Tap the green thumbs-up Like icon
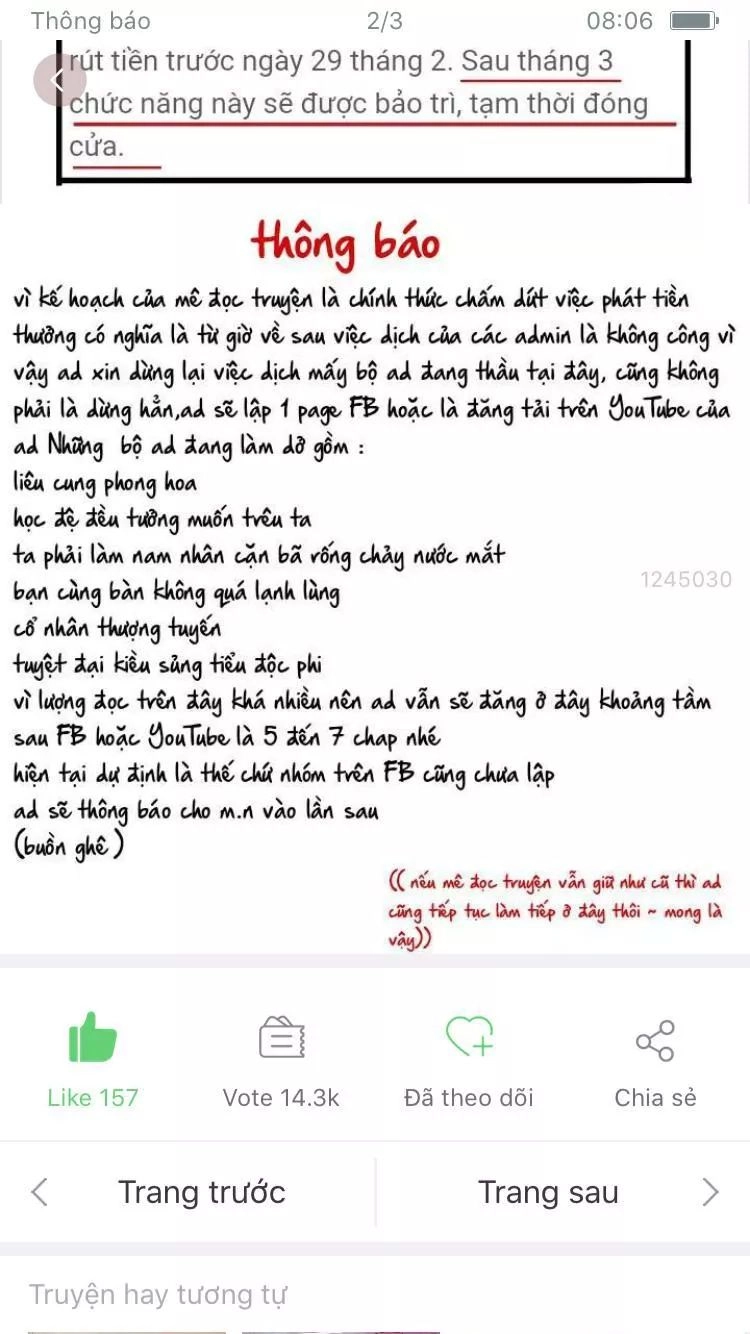 tap(93, 1039)
